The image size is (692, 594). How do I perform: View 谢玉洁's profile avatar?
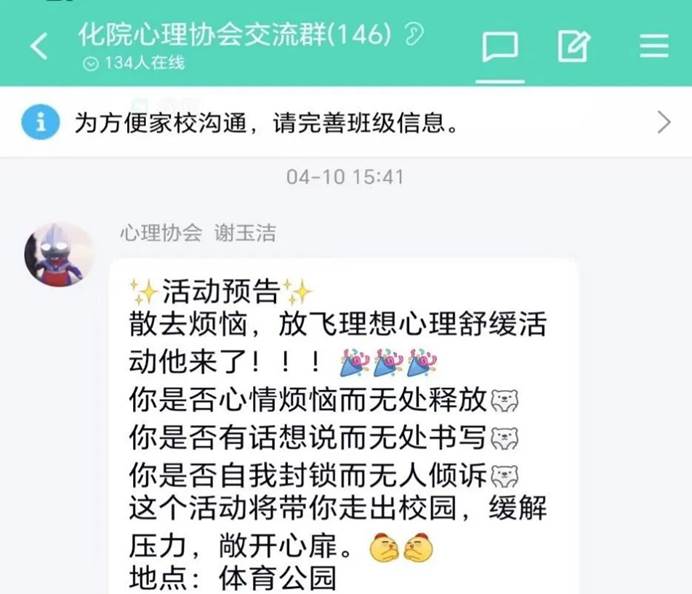pos(58,255)
